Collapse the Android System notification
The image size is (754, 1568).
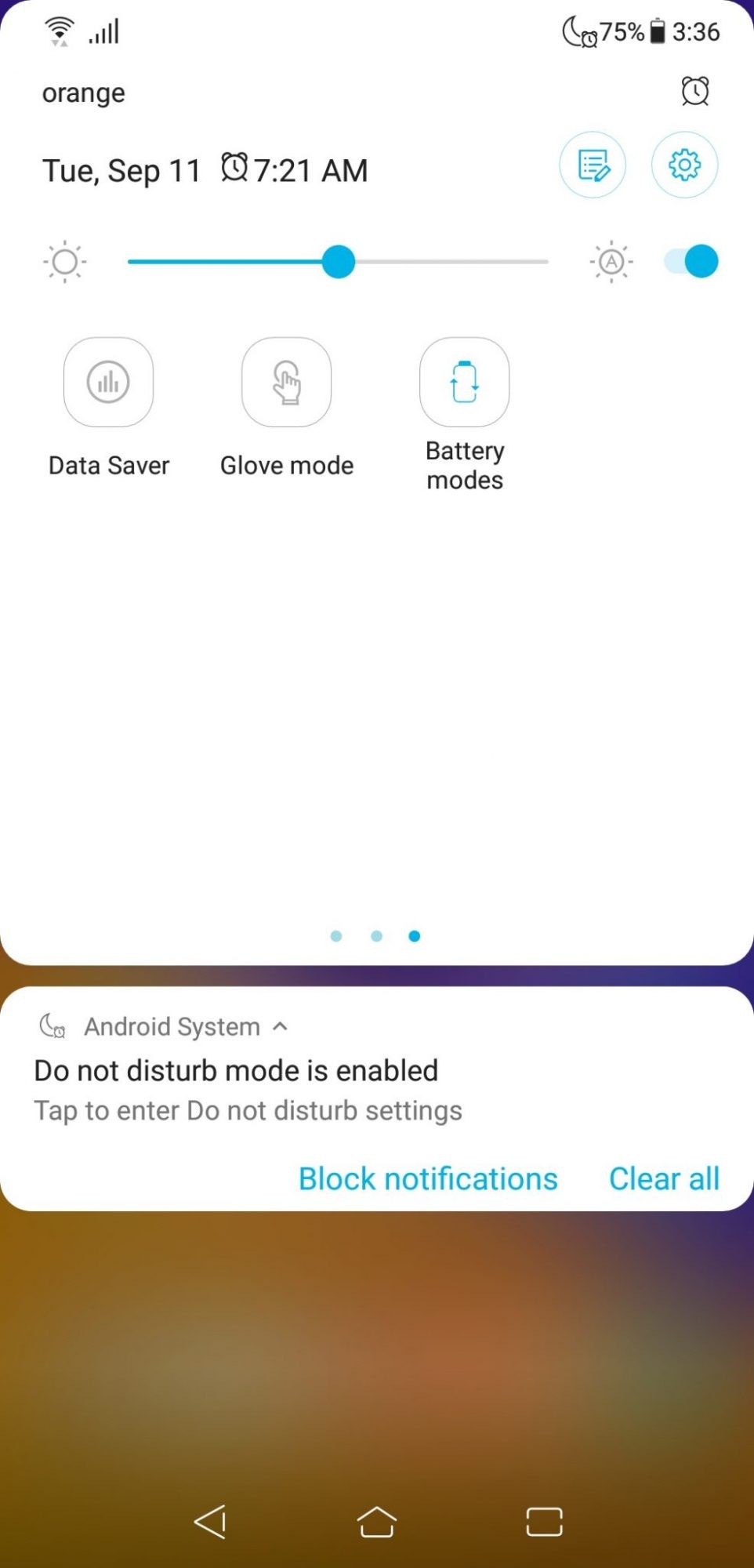pos(281,1026)
